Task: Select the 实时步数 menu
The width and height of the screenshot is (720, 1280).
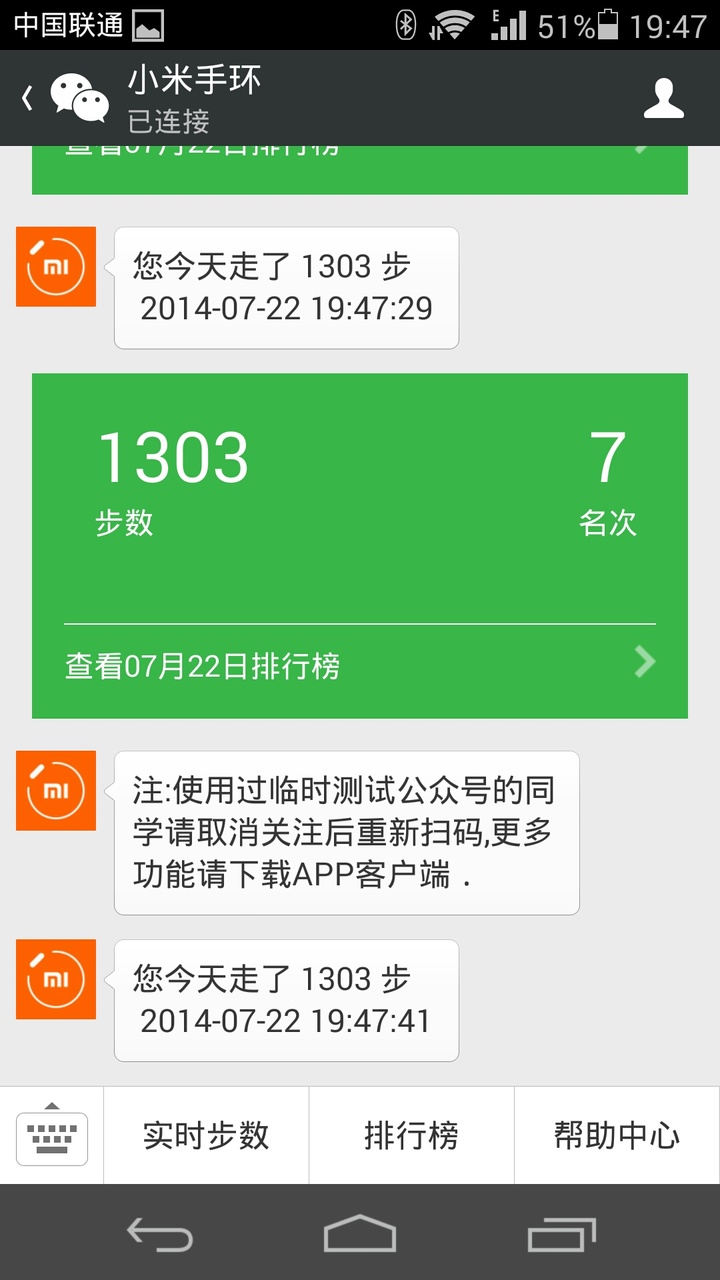Action: tap(206, 1135)
